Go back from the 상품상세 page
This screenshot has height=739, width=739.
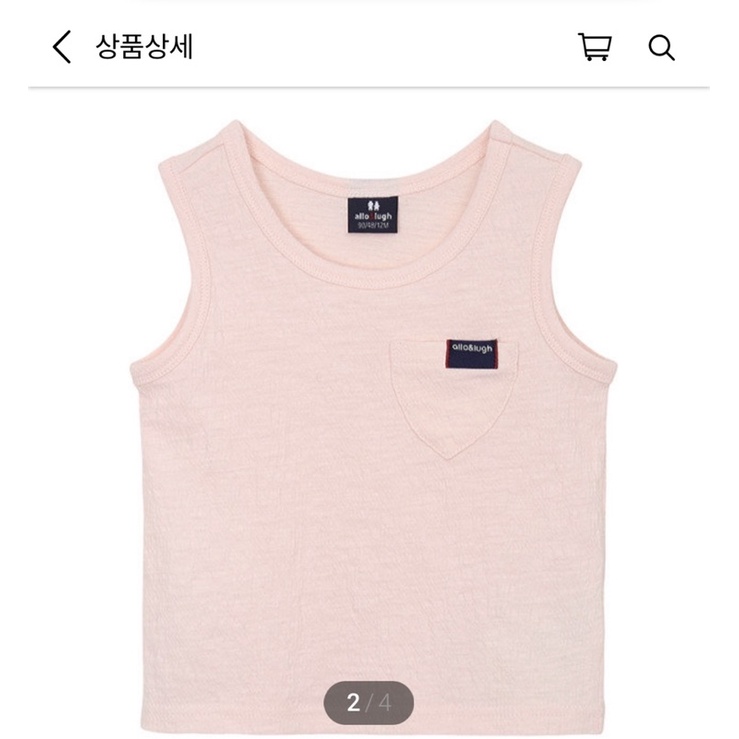(x=62, y=47)
